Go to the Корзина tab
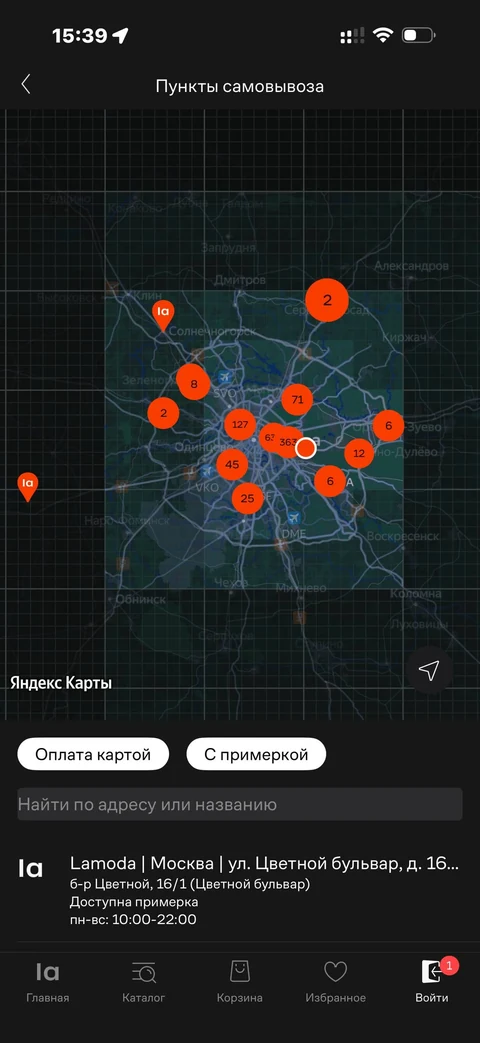480x1043 pixels. (x=240, y=982)
